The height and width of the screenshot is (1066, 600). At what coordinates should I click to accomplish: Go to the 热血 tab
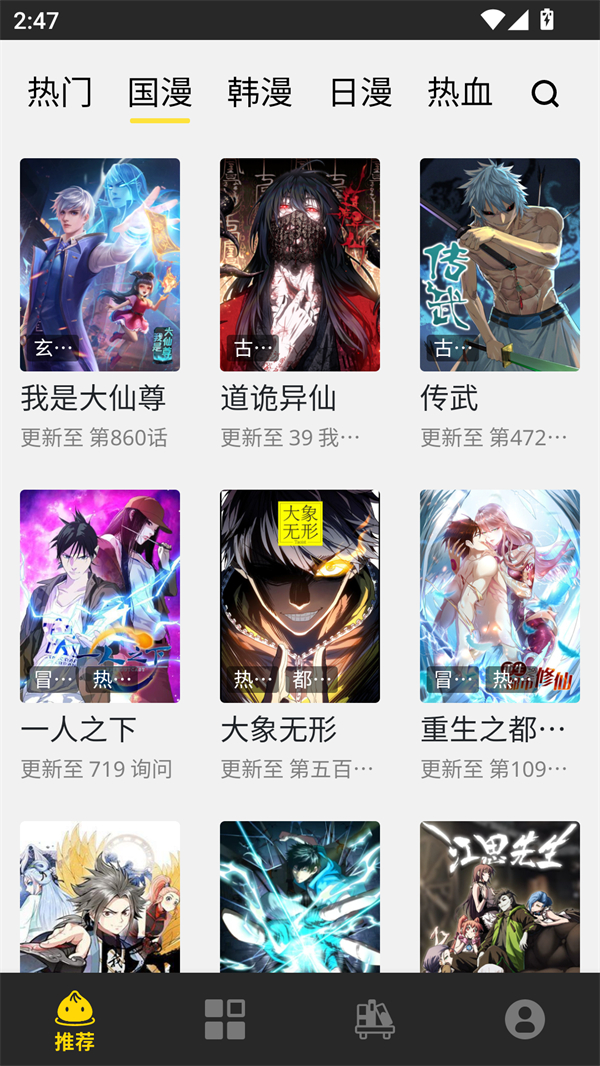tap(460, 92)
